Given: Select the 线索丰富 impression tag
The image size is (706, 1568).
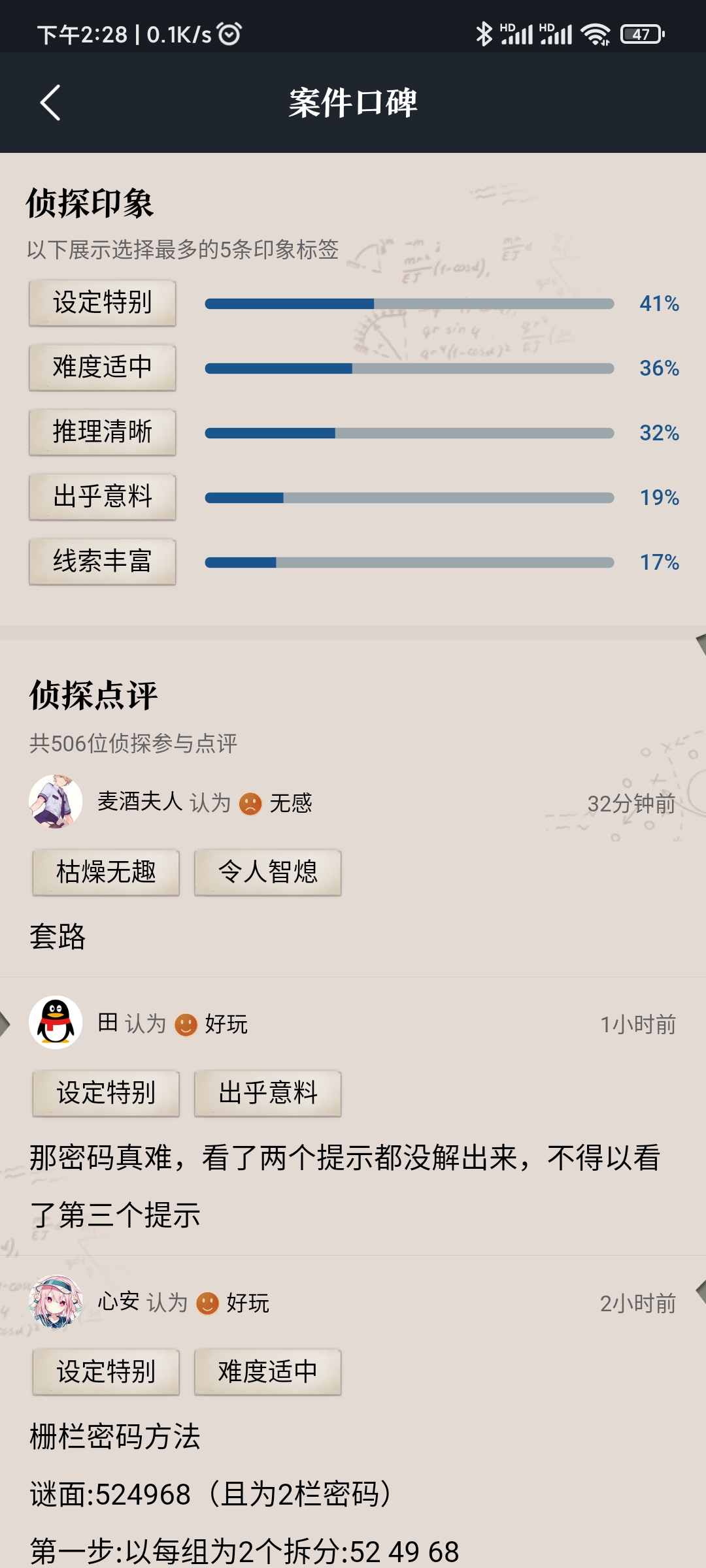Looking at the screenshot, I should (x=102, y=562).
